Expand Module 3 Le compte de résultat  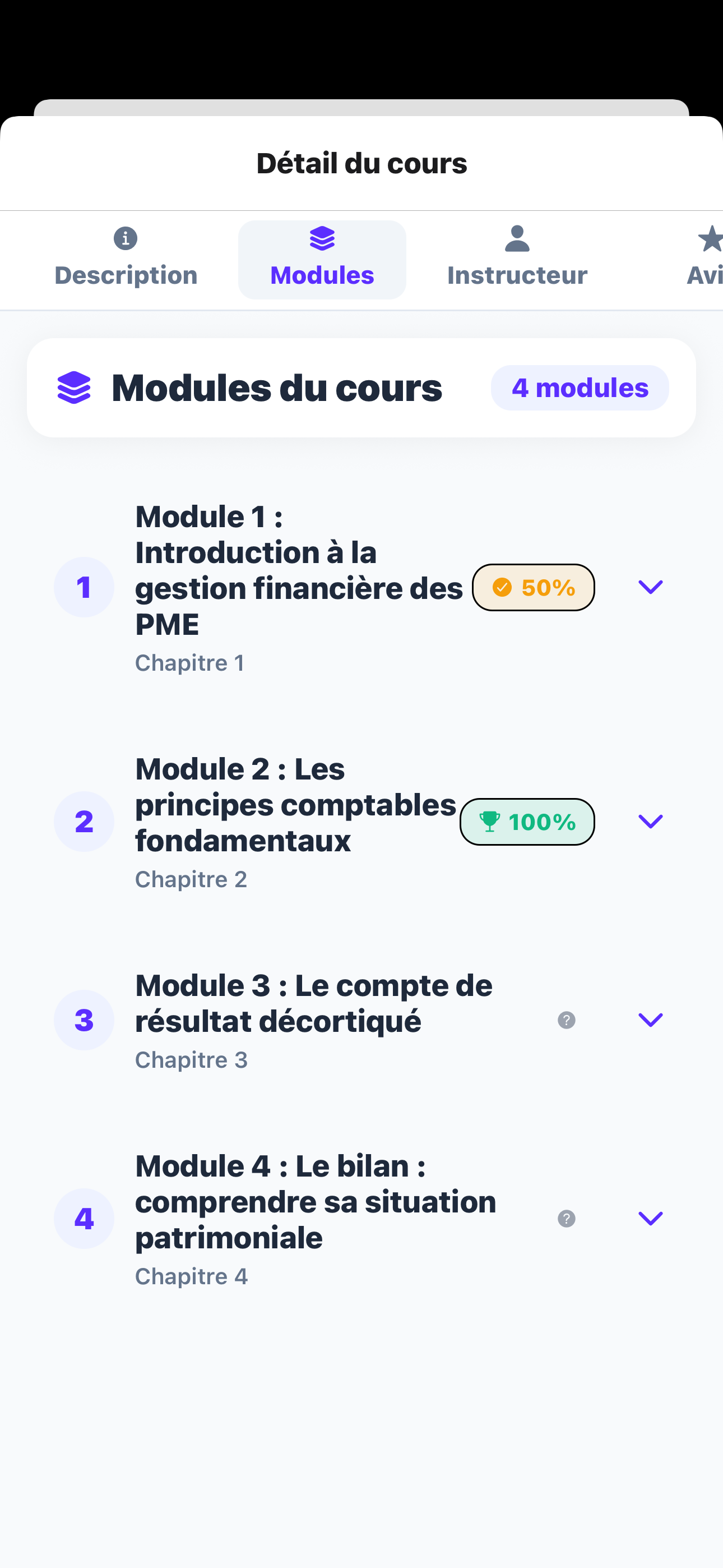click(650, 1020)
